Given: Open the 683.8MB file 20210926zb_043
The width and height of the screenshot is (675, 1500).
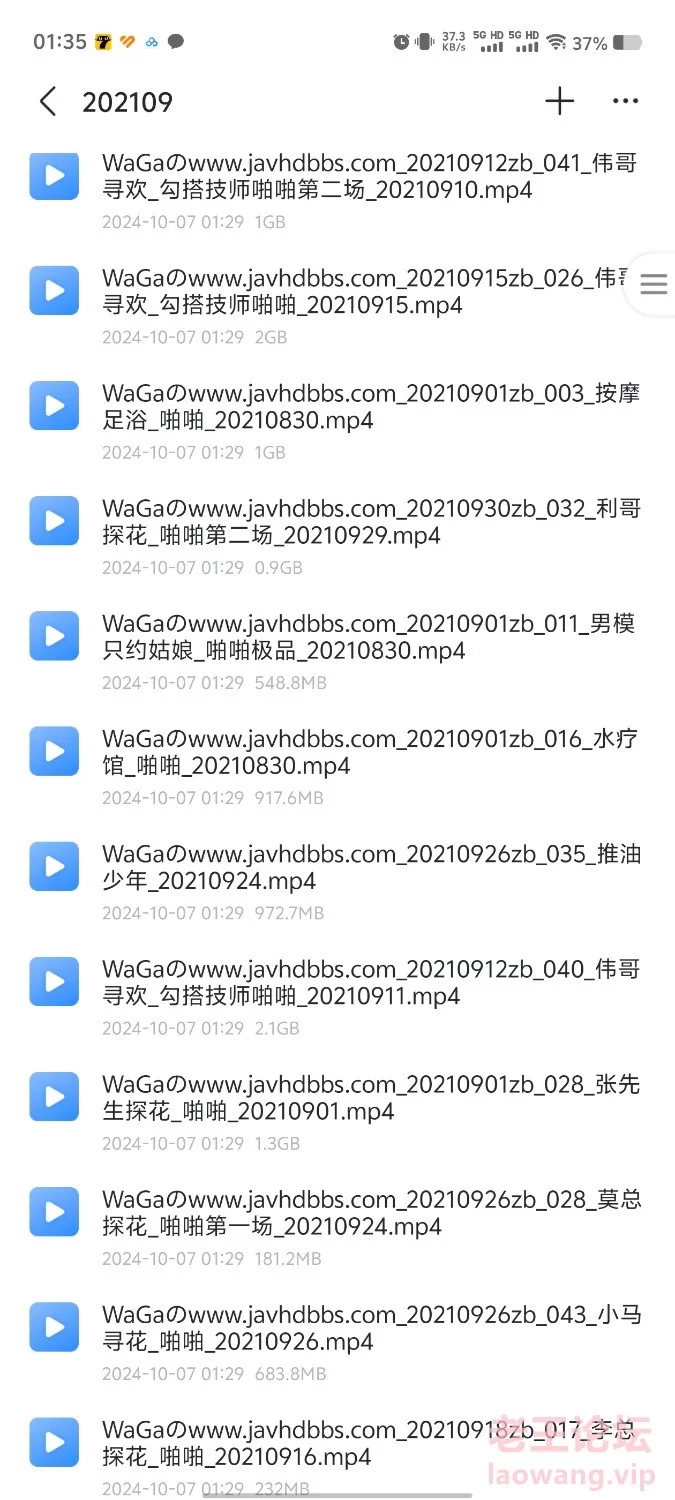Looking at the screenshot, I should coord(337,1342).
